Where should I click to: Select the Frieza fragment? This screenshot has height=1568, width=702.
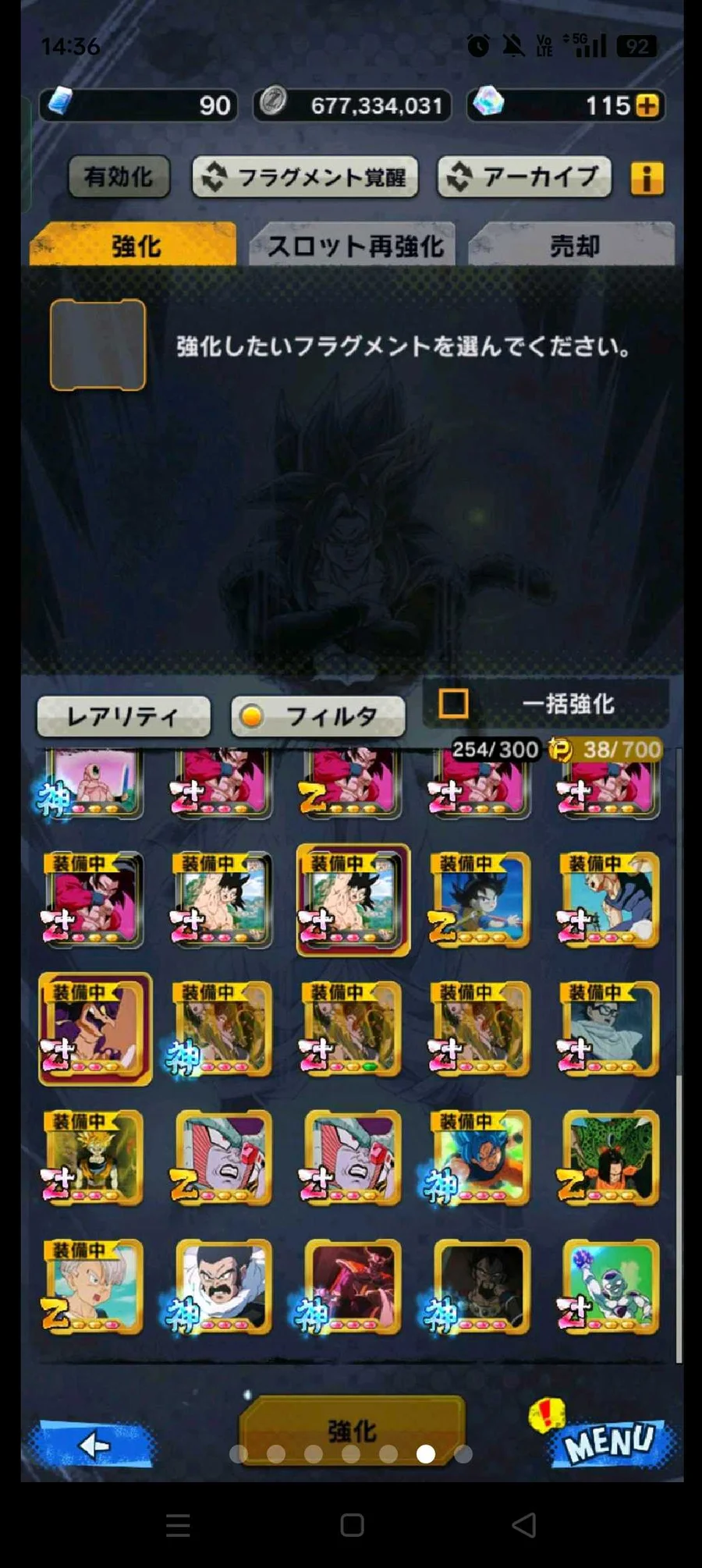coord(610,1287)
